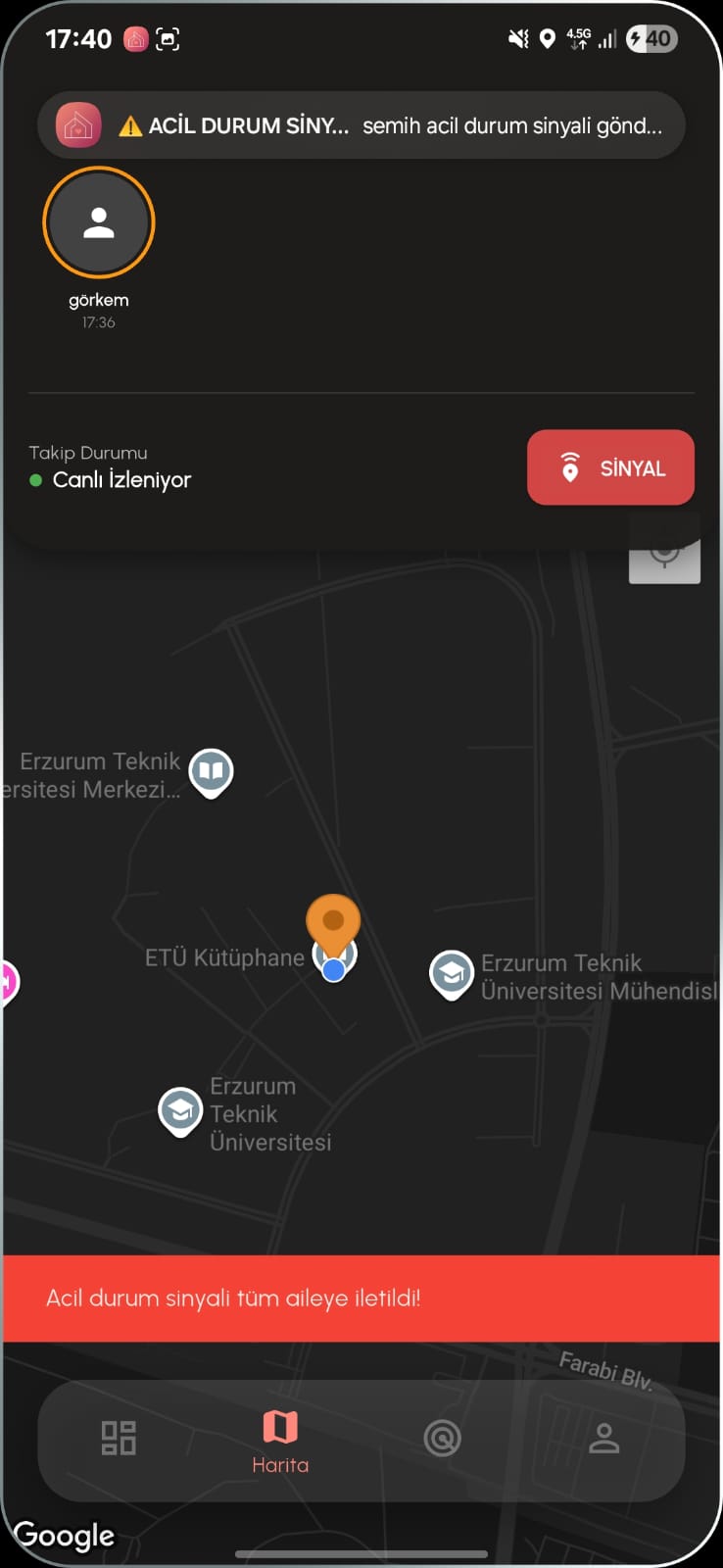Screen dimensions: 723x1568
Task: Select the blue current location dot
Action: [x=333, y=970]
